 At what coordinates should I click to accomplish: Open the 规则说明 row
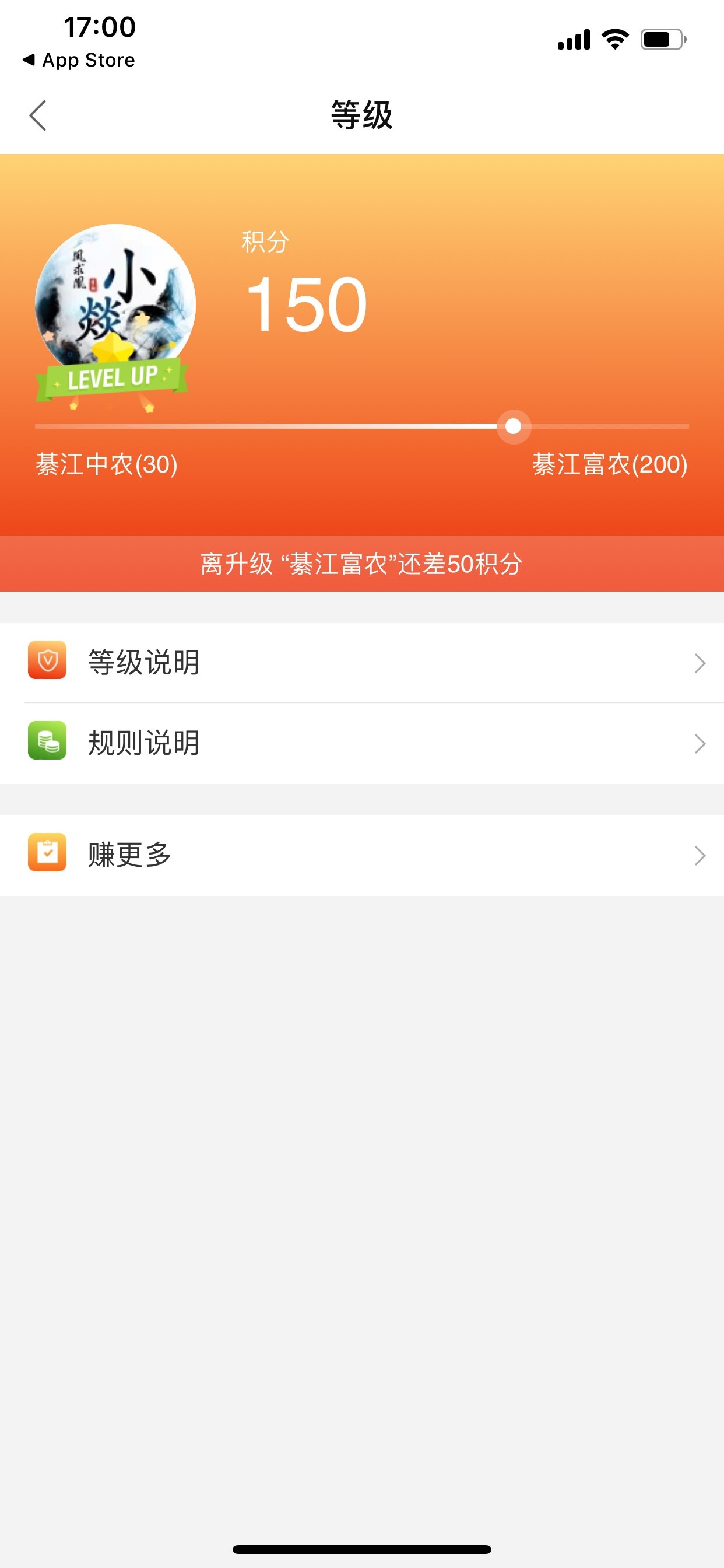[x=361, y=743]
